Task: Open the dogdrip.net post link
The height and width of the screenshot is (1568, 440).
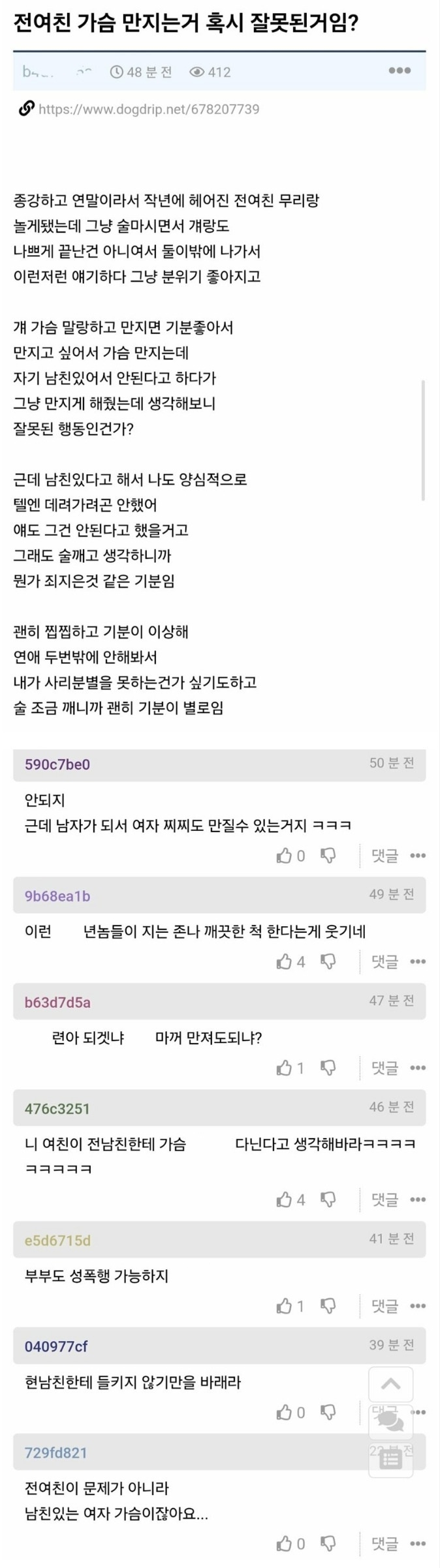Action: coord(148,109)
